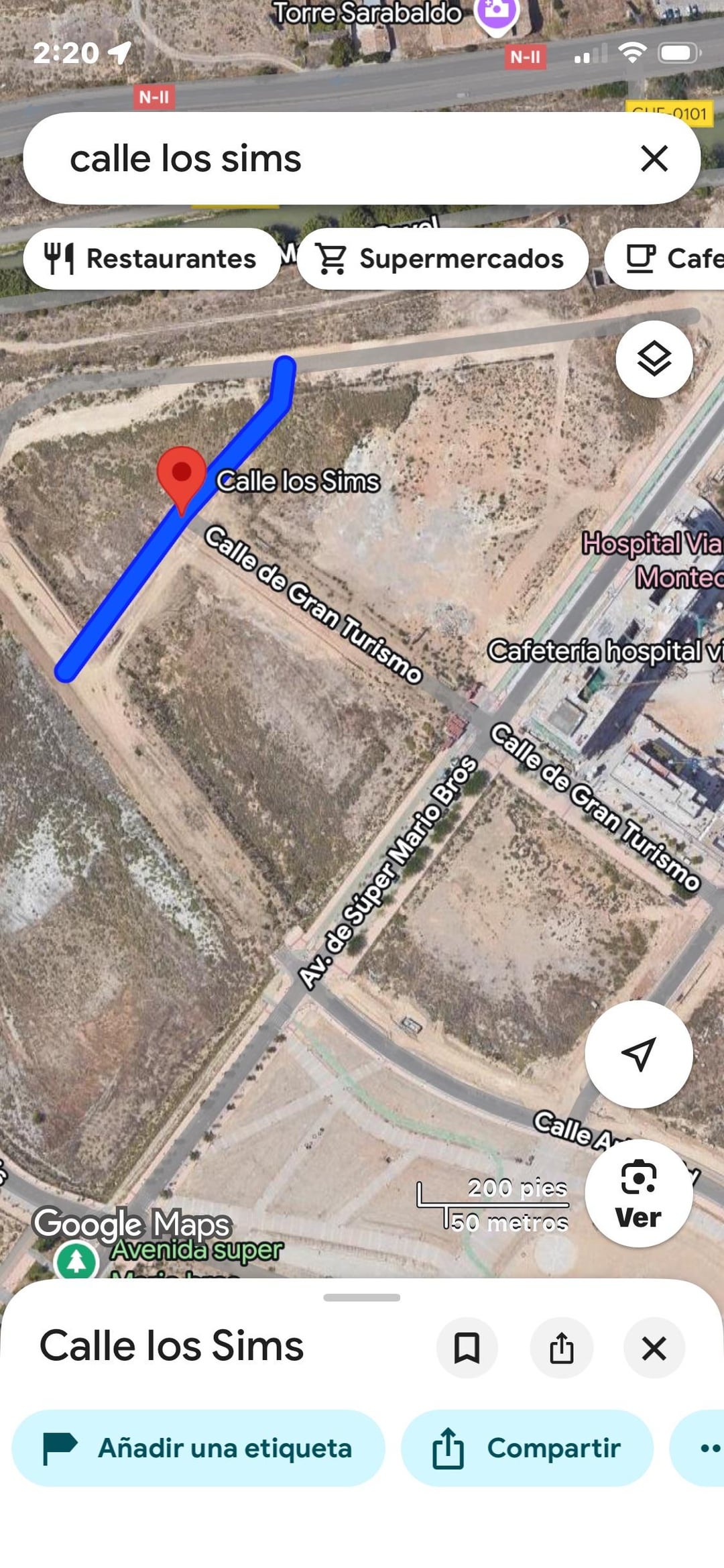This screenshot has height=1568, width=724.
Task: Center map on my location
Action: point(638,1054)
